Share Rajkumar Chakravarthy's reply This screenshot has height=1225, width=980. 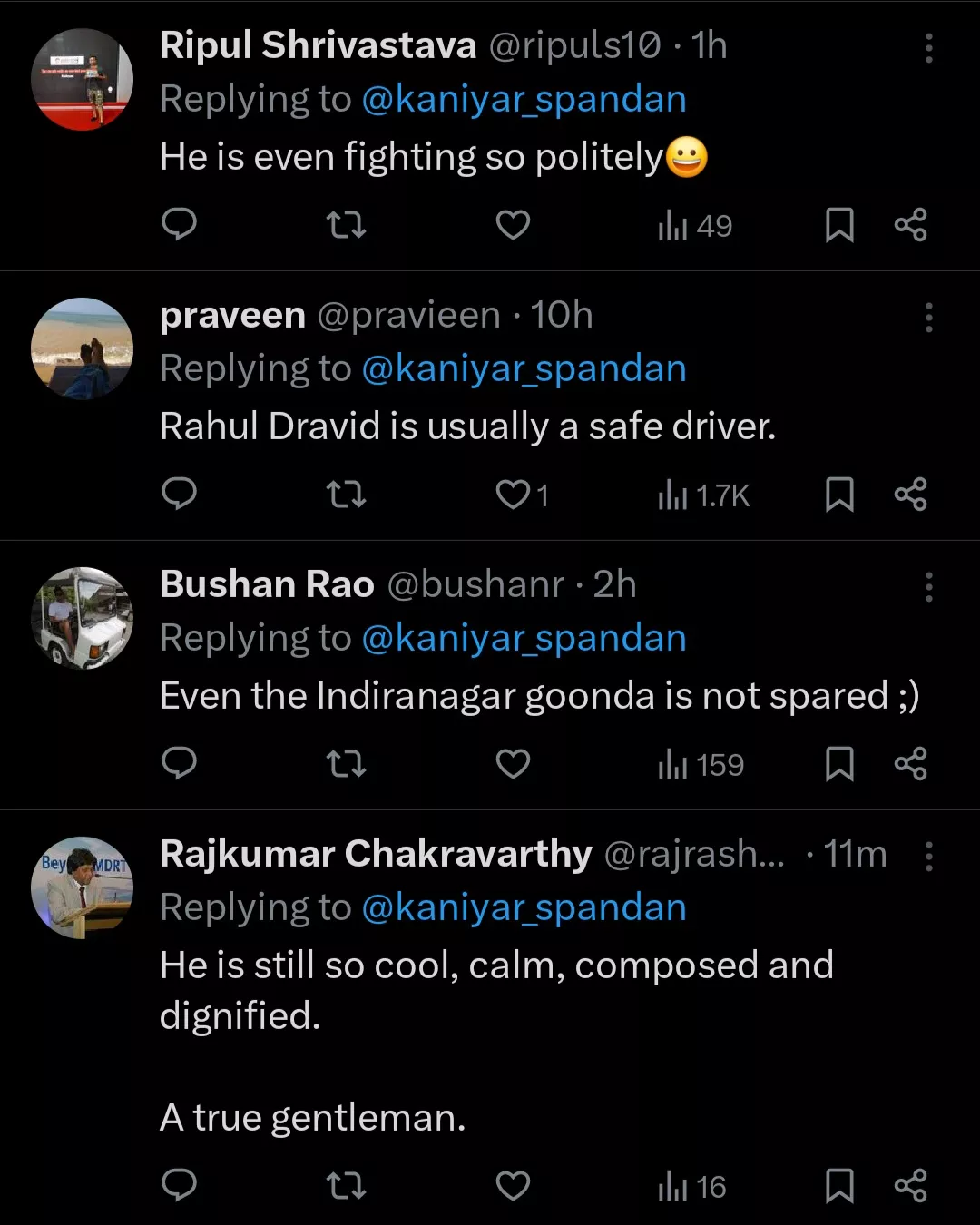[910, 1185]
